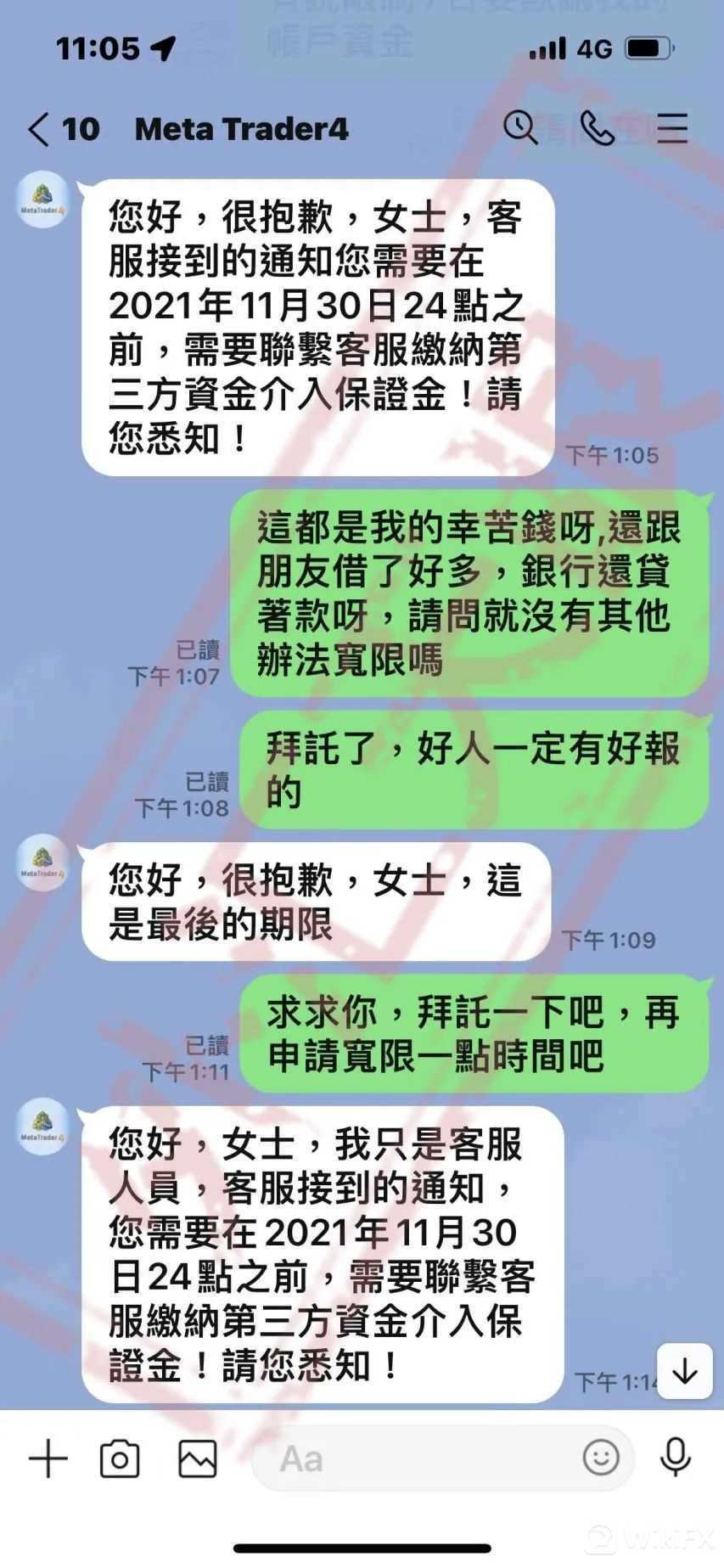
Task: Jump to the latest message
Action: [684, 1371]
